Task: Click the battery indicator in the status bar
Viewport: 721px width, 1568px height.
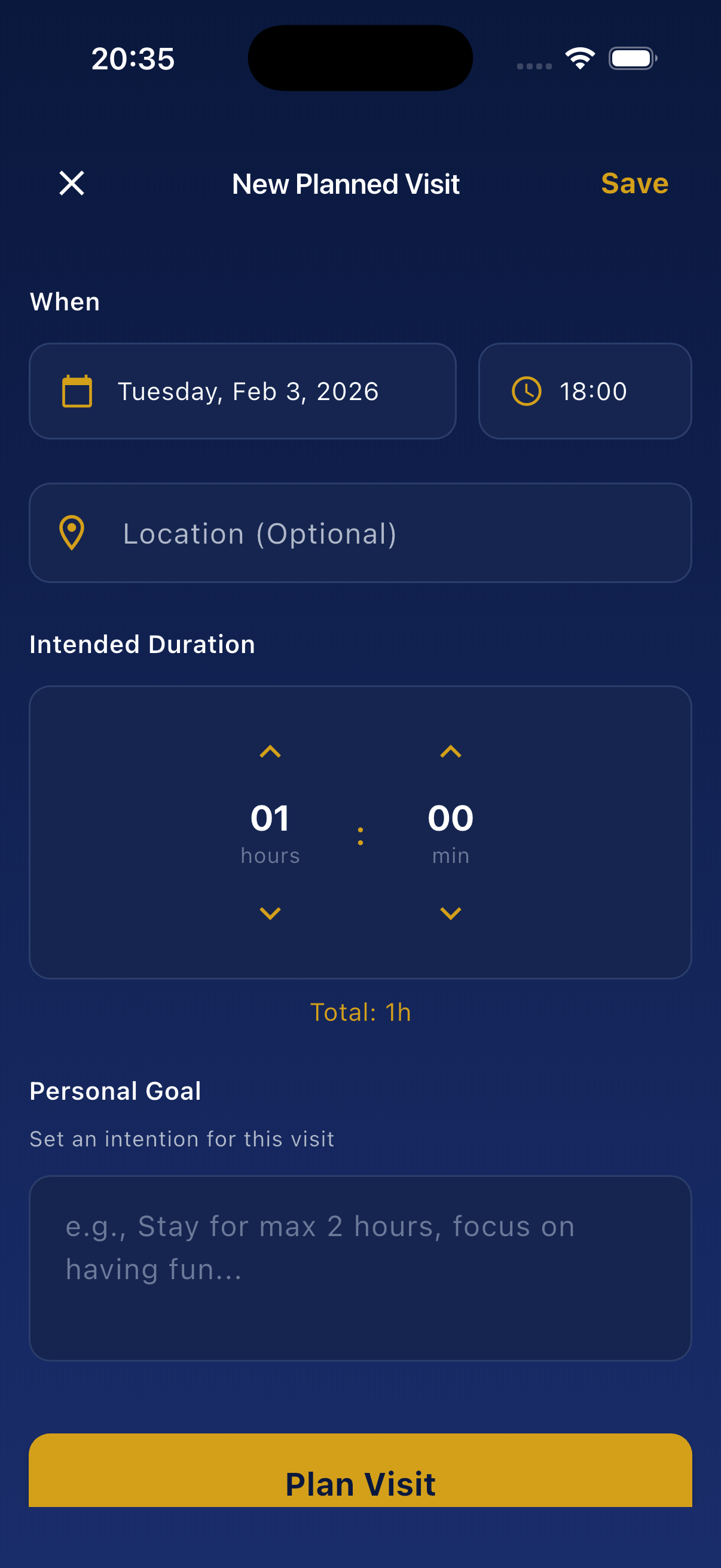Action: [x=633, y=58]
